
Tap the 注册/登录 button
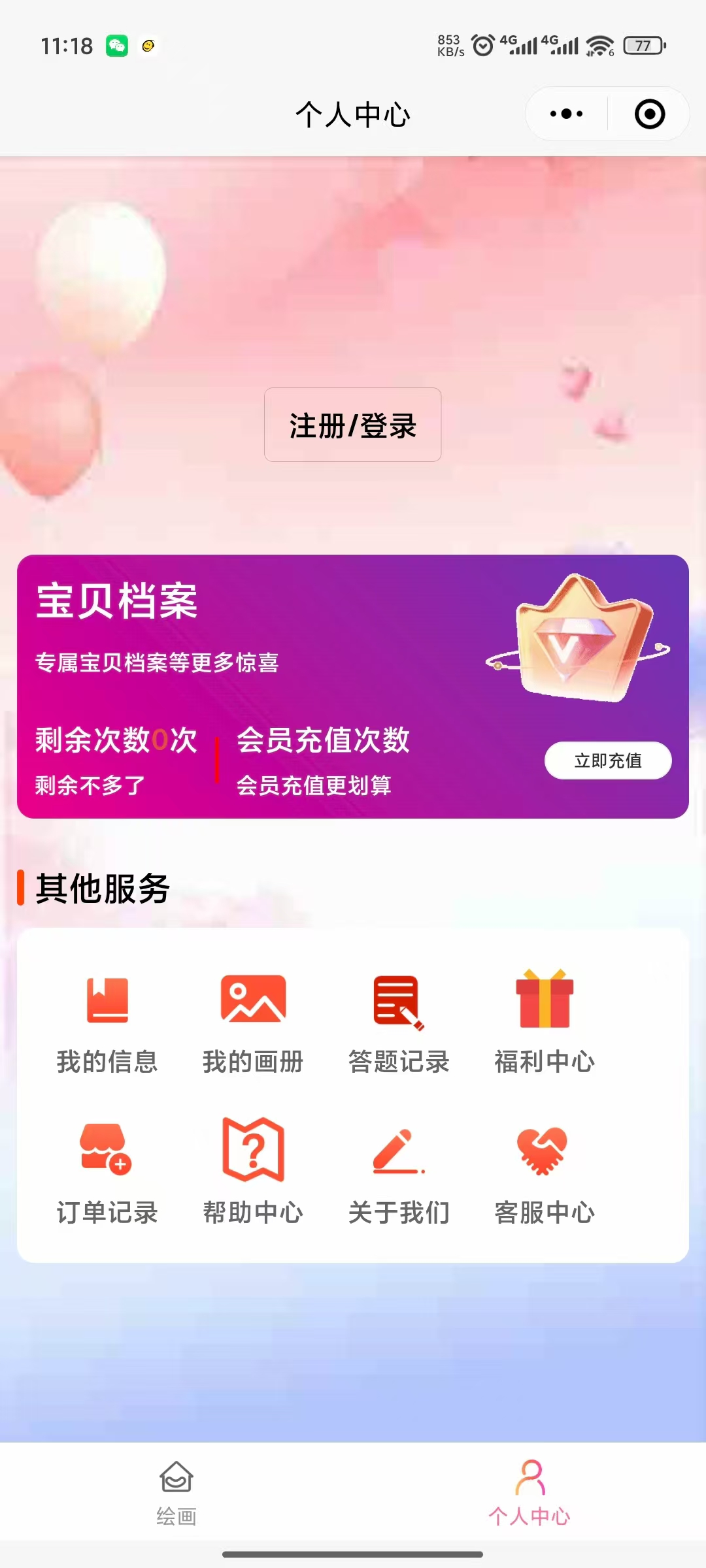[352, 425]
